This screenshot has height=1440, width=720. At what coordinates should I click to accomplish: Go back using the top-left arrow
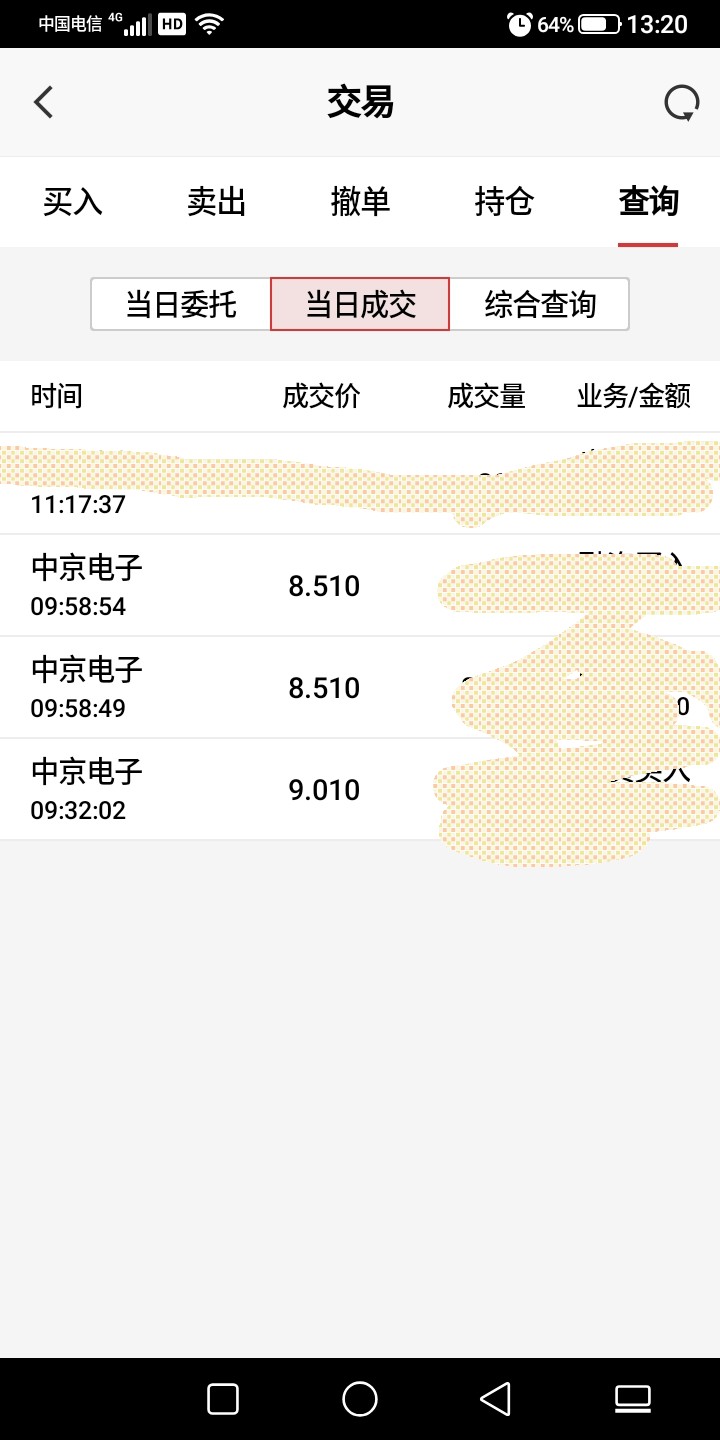(43, 102)
